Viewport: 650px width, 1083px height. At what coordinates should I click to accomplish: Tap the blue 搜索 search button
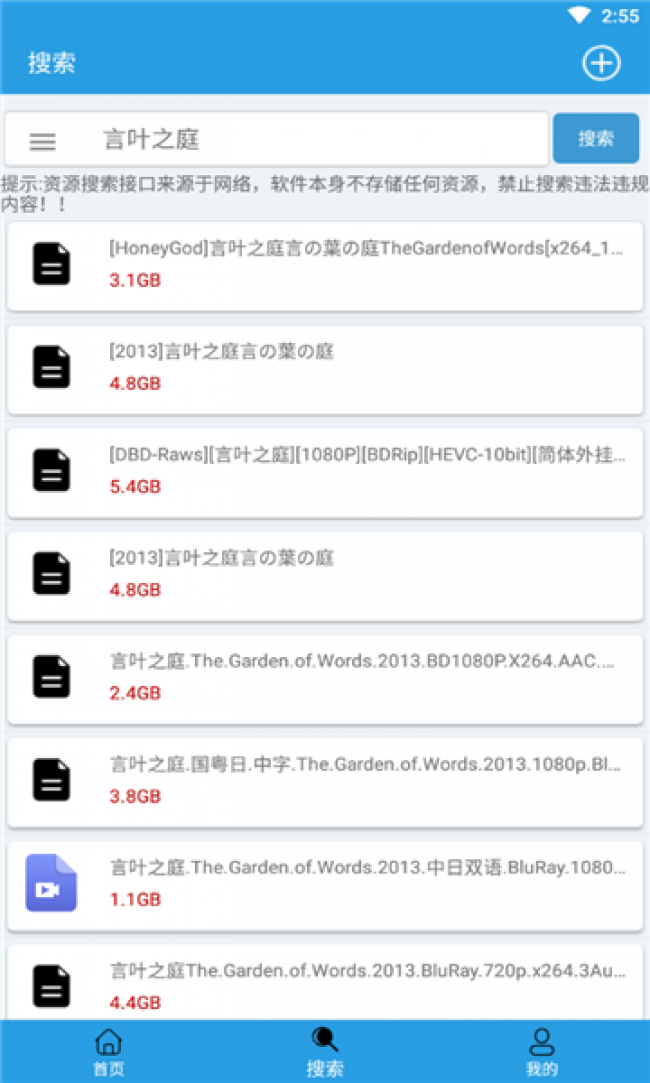click(x=595, y=139)
